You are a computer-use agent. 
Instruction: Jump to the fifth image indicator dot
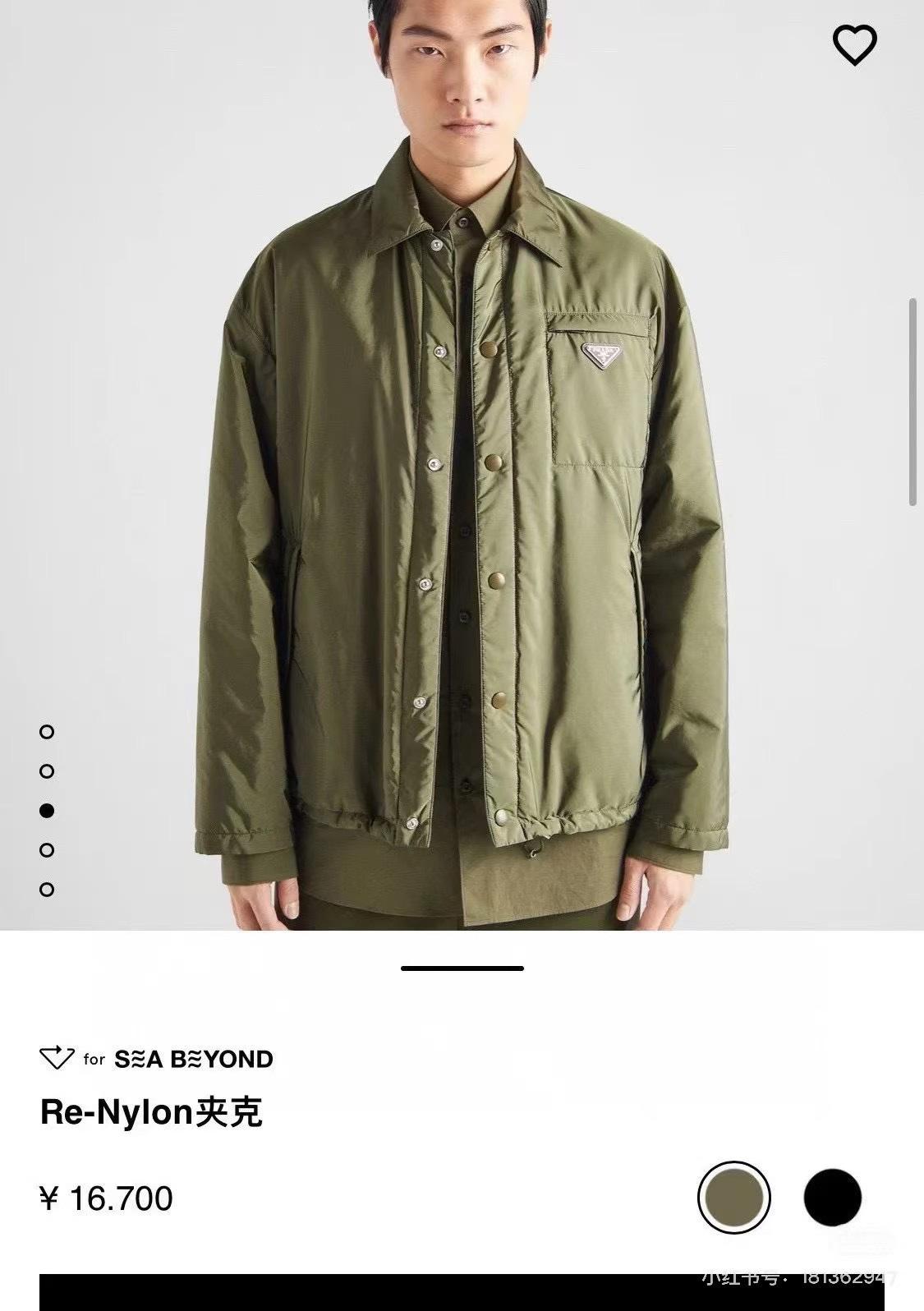(x=47, y=889)
